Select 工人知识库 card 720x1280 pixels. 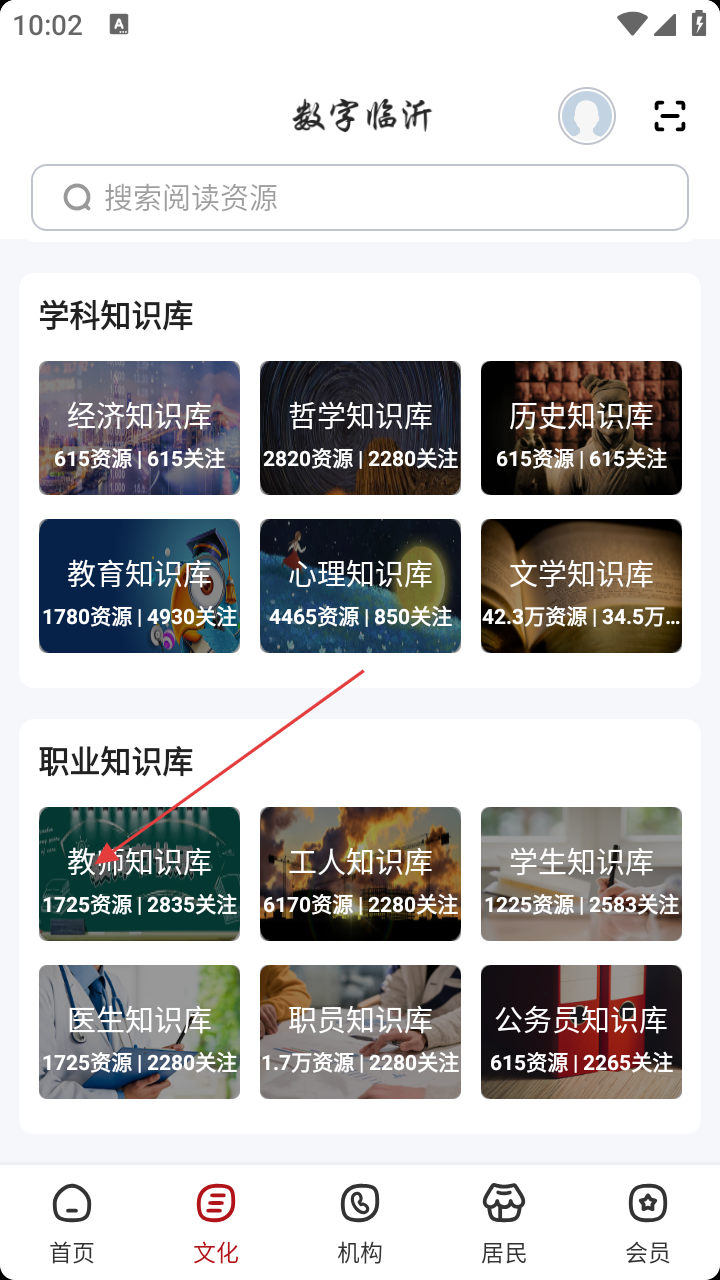(360, 874)
